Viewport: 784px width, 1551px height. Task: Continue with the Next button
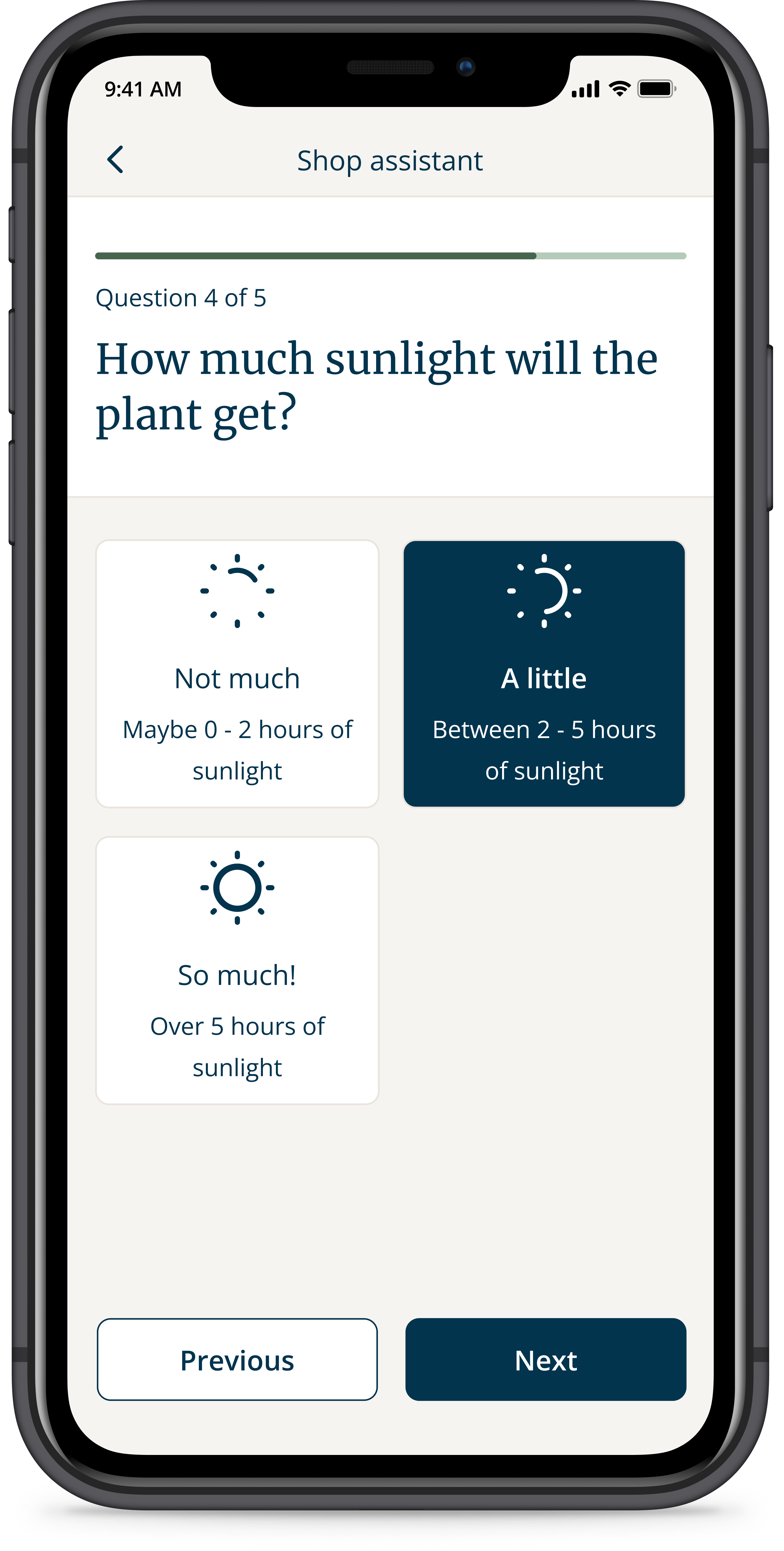[546, 1360]
